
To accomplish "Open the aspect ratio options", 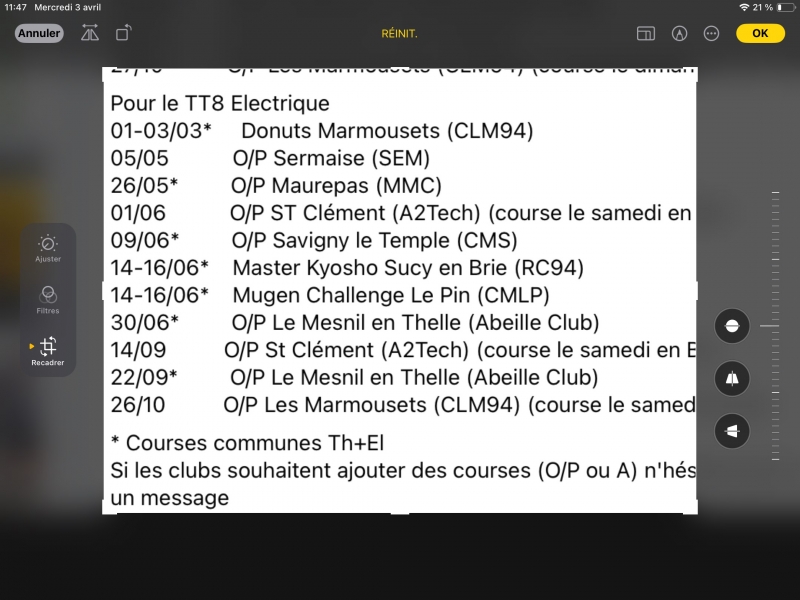I will click(645, 34).
